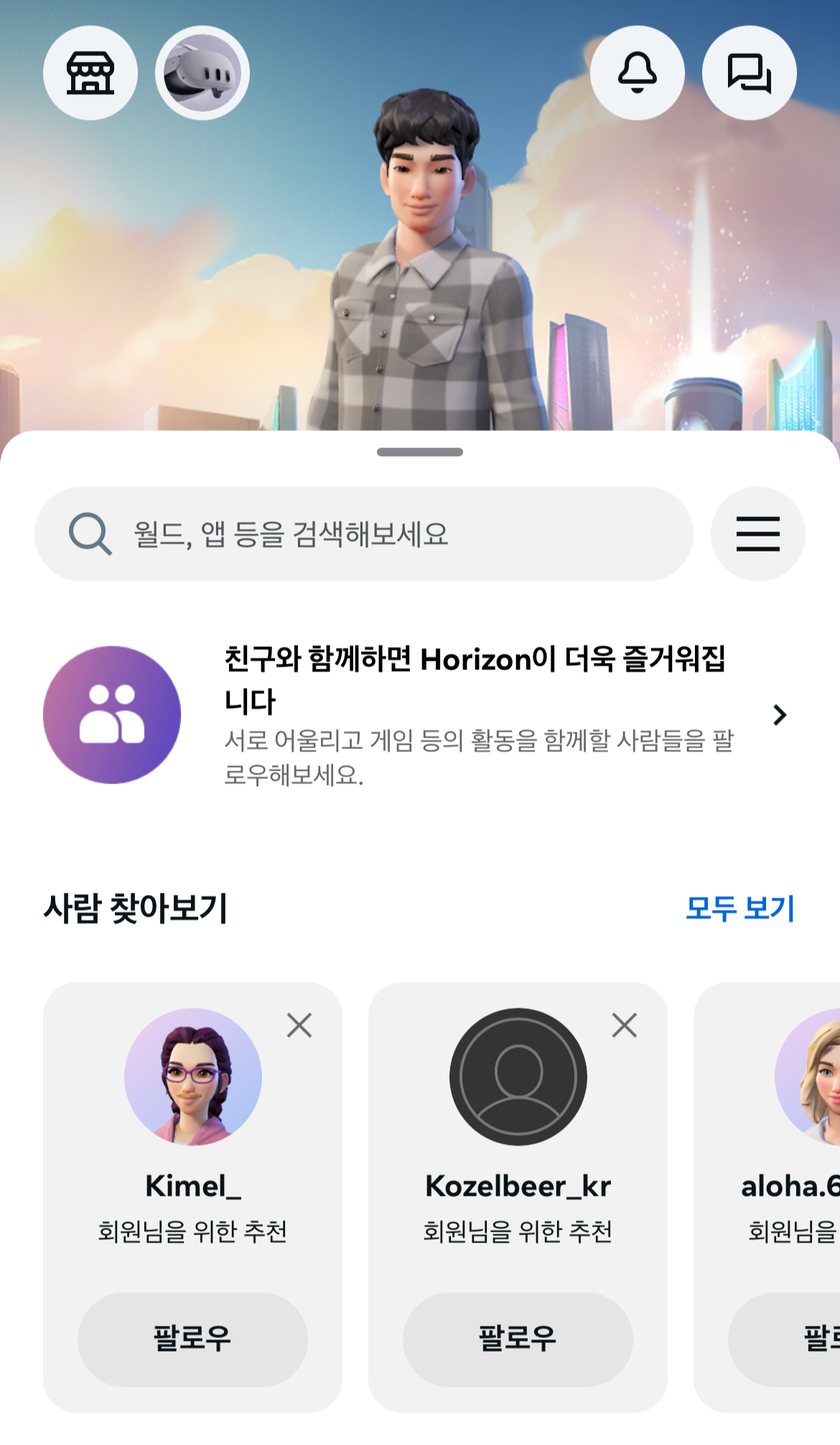Open the filter menu beside the search bar

tap(758, 534)
